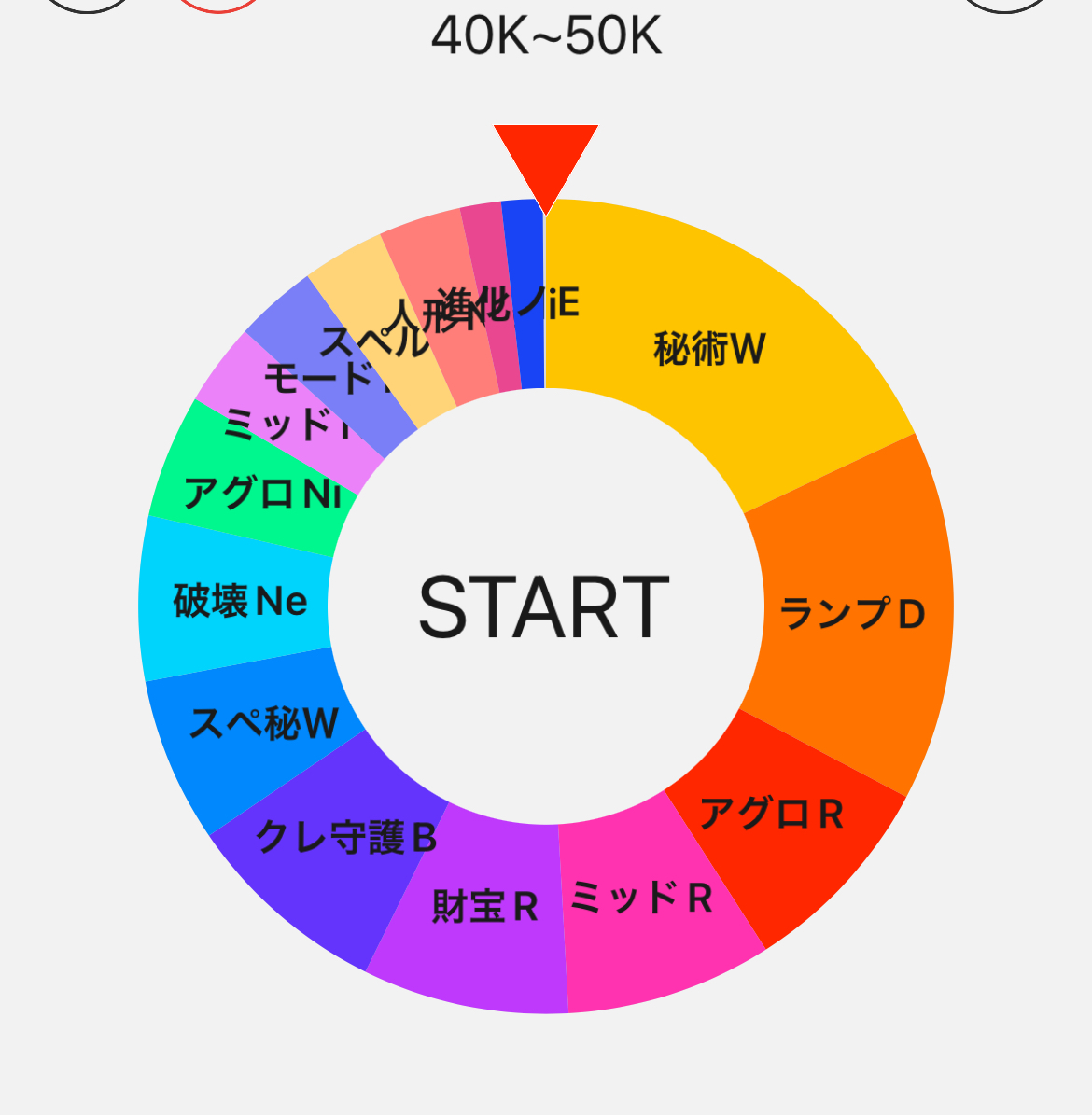Viewport: 1092px width, 1115px height.
Task: Tap START to spin the roulette wheel
Action: (544, 607)
